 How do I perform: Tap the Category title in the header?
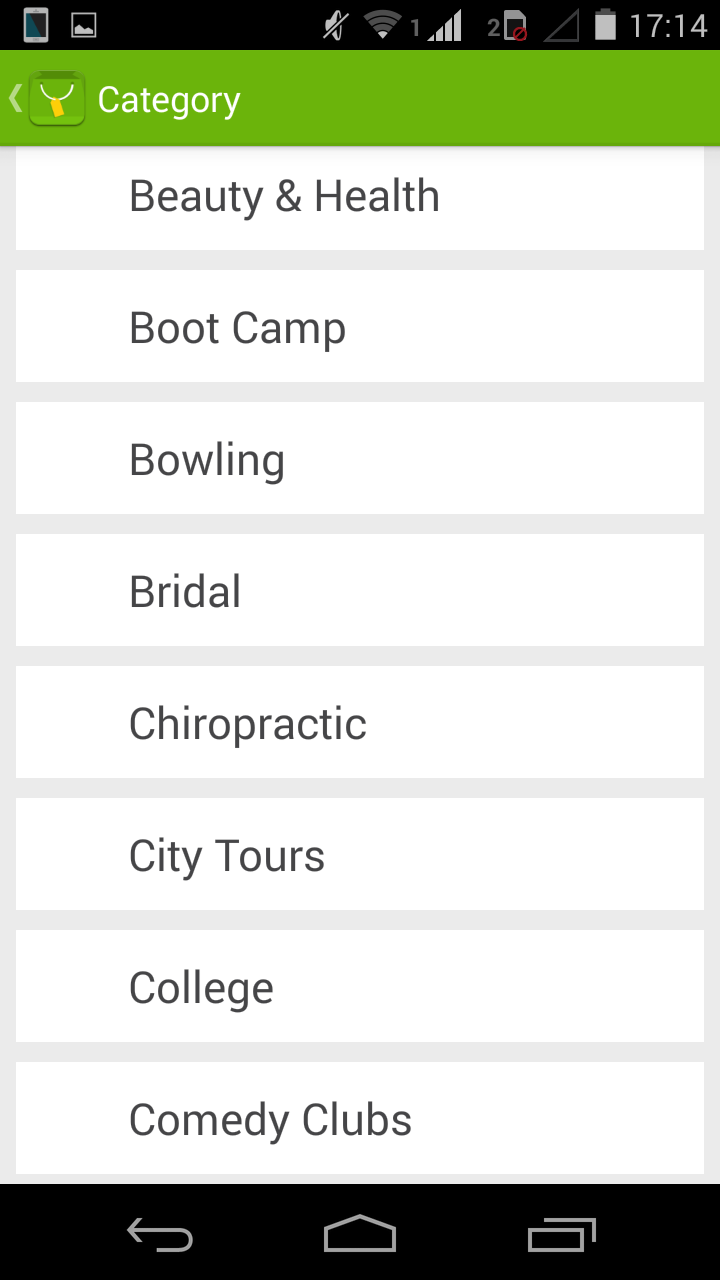(168, 97)
